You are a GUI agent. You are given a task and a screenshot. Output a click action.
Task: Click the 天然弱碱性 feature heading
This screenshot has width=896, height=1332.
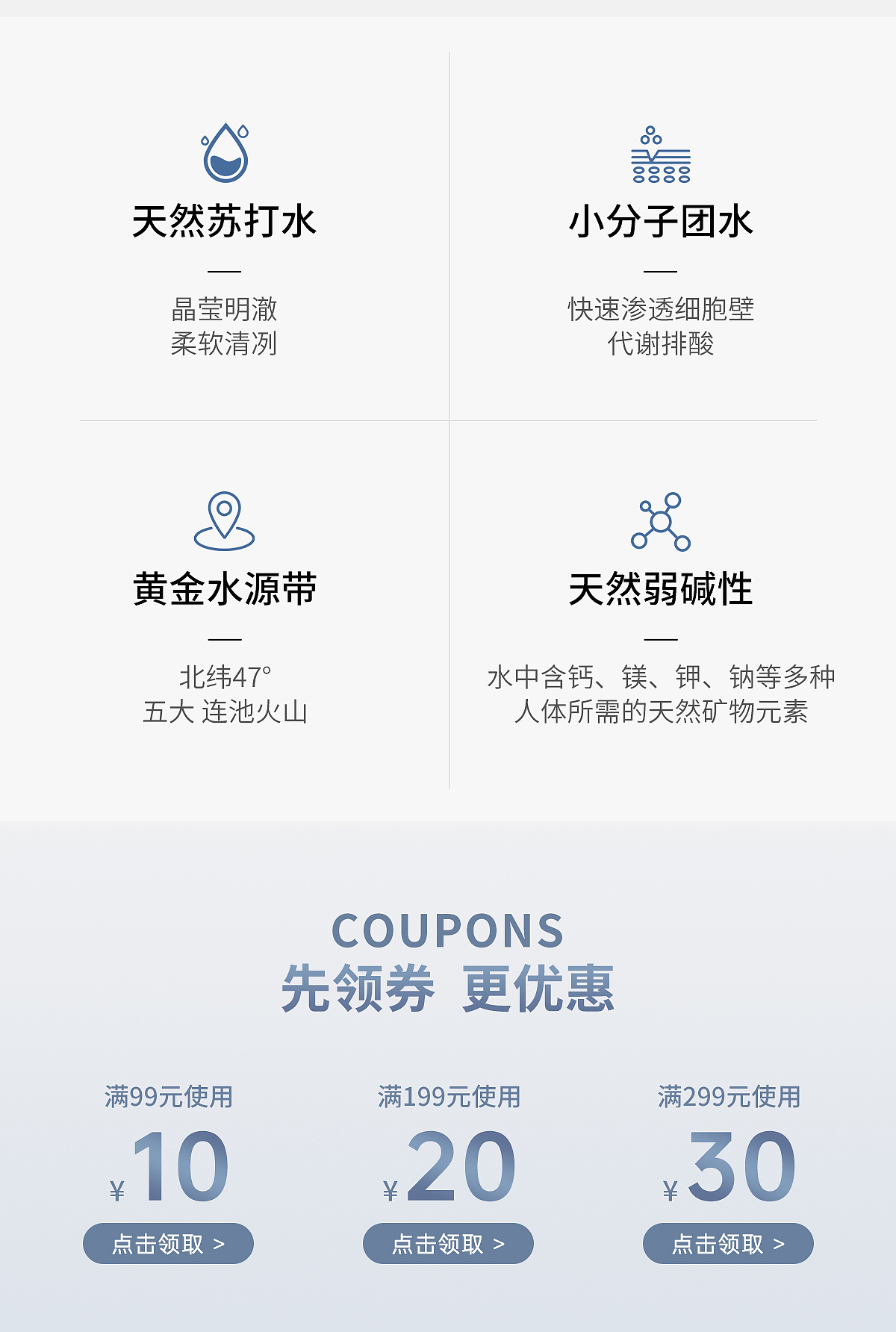(661, 588)
